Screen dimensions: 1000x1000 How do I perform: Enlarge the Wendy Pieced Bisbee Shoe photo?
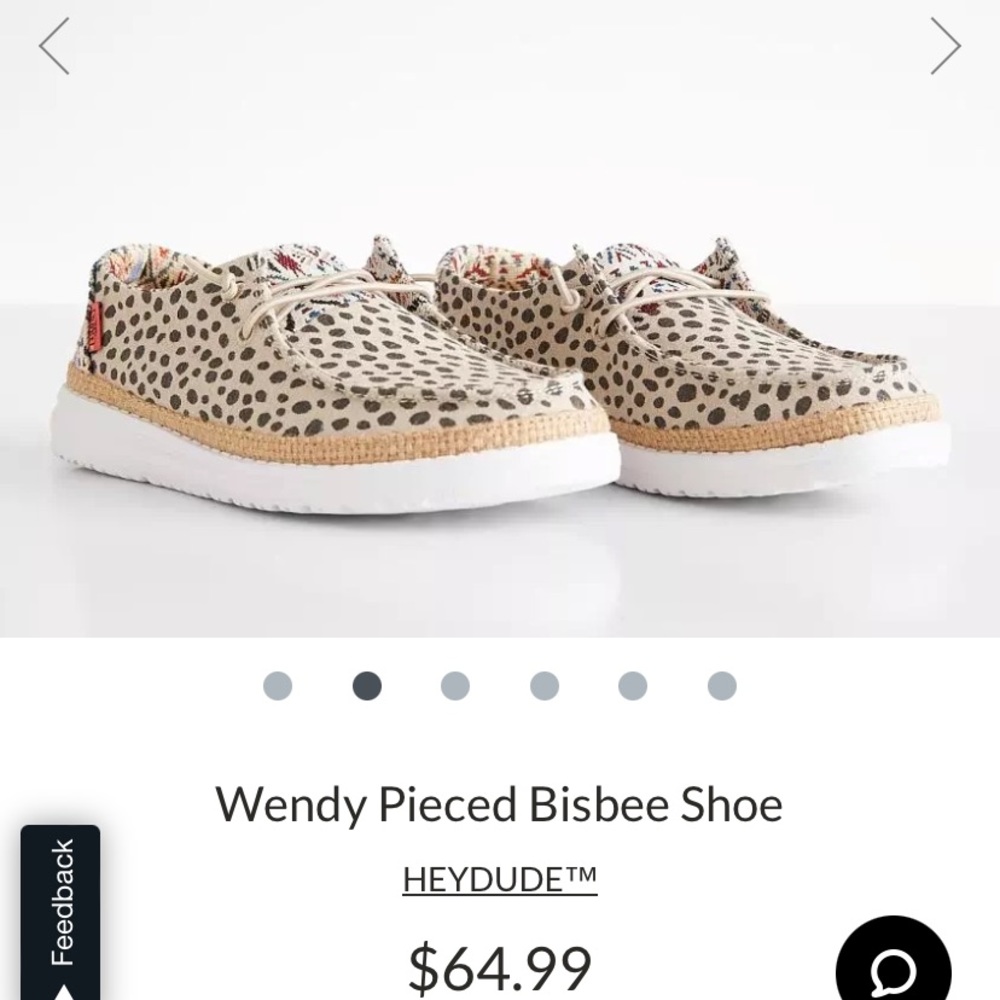[x=500, y=370]
